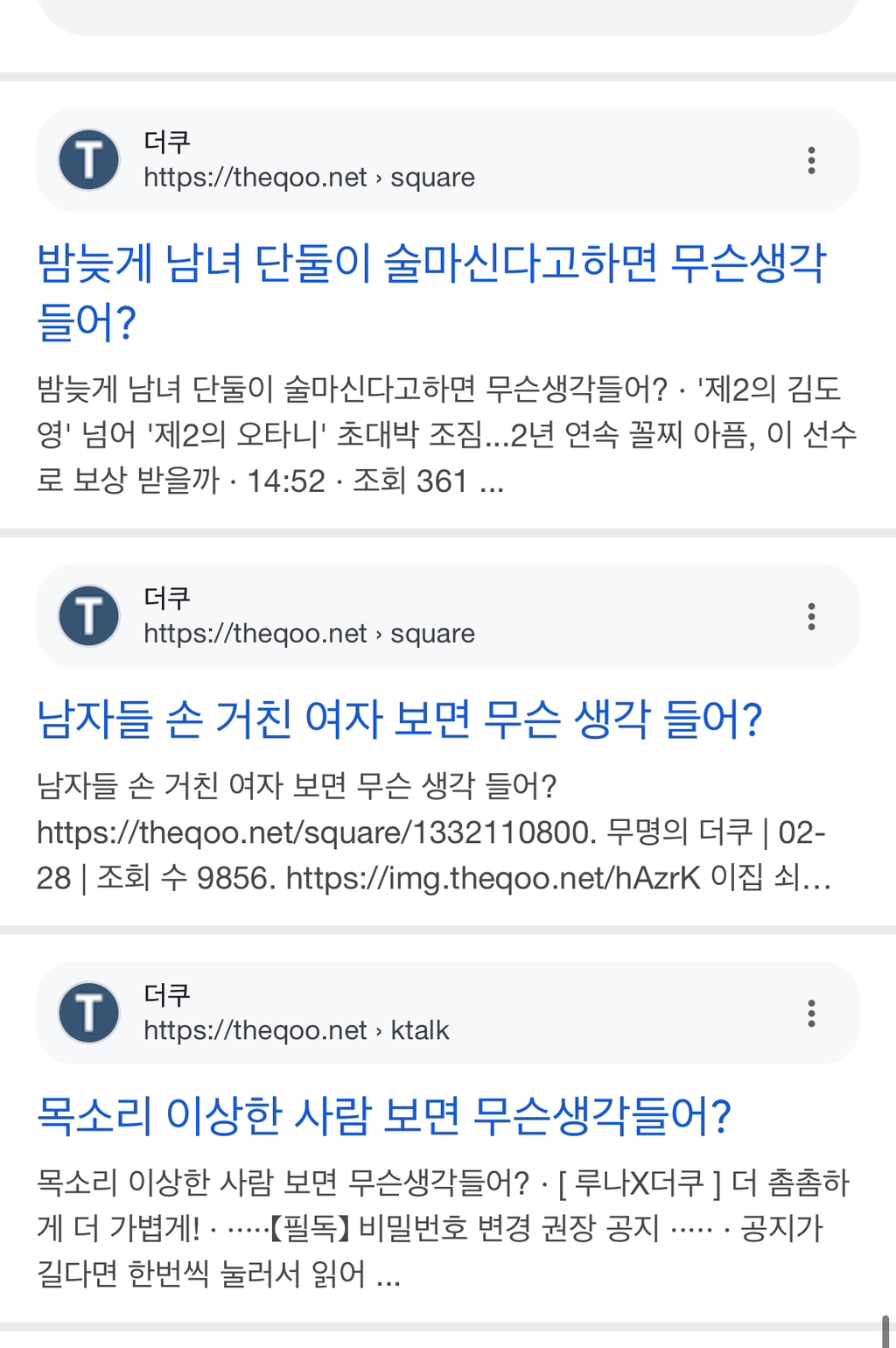This screenshot has width=896, height=1348.
Task: Open result '목소리 이상한 사람 보면 무슨생각들어?'
Action: click(x=383, y=1116)
